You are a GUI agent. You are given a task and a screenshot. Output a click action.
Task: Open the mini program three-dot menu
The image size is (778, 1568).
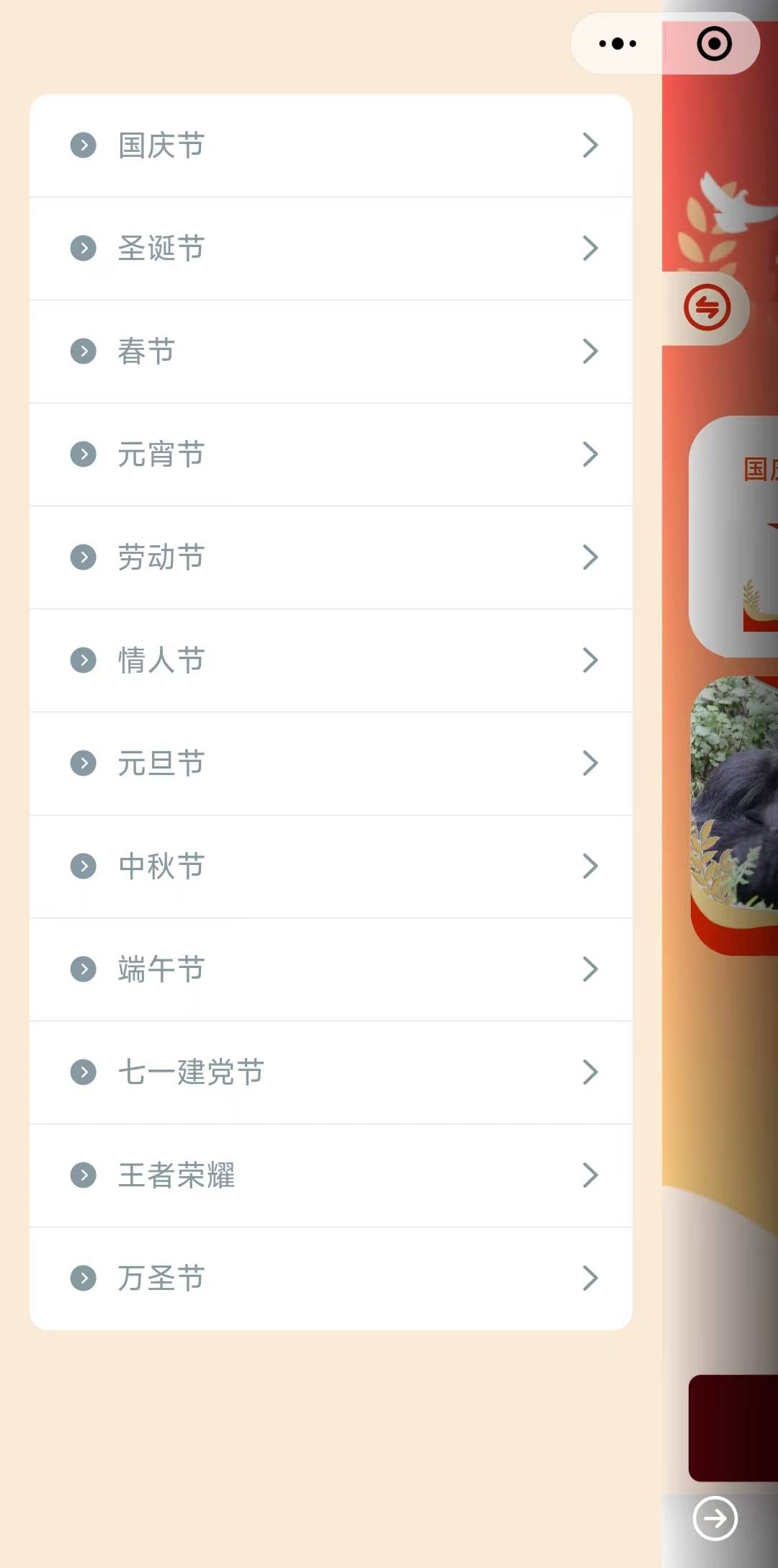(617, 44)
